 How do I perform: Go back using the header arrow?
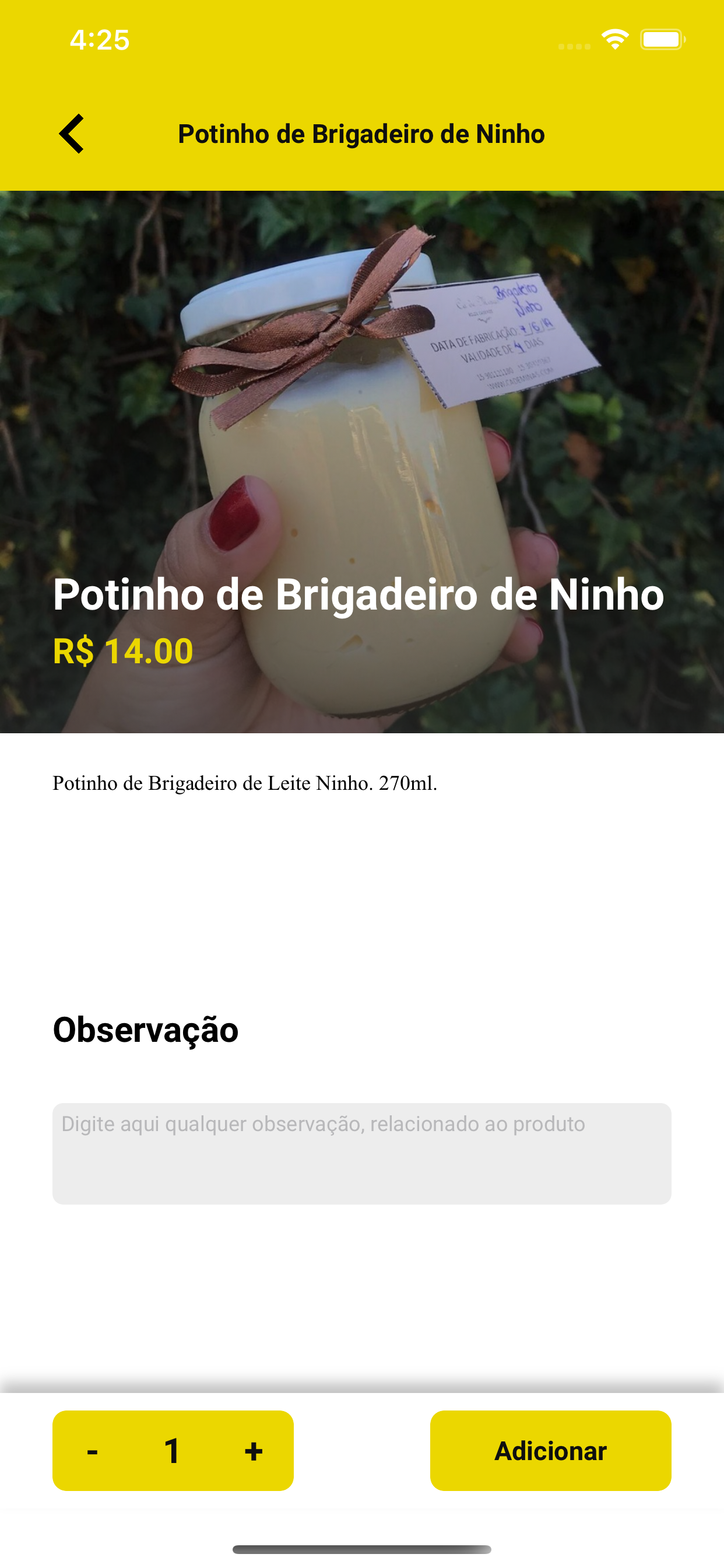[72, 134]
